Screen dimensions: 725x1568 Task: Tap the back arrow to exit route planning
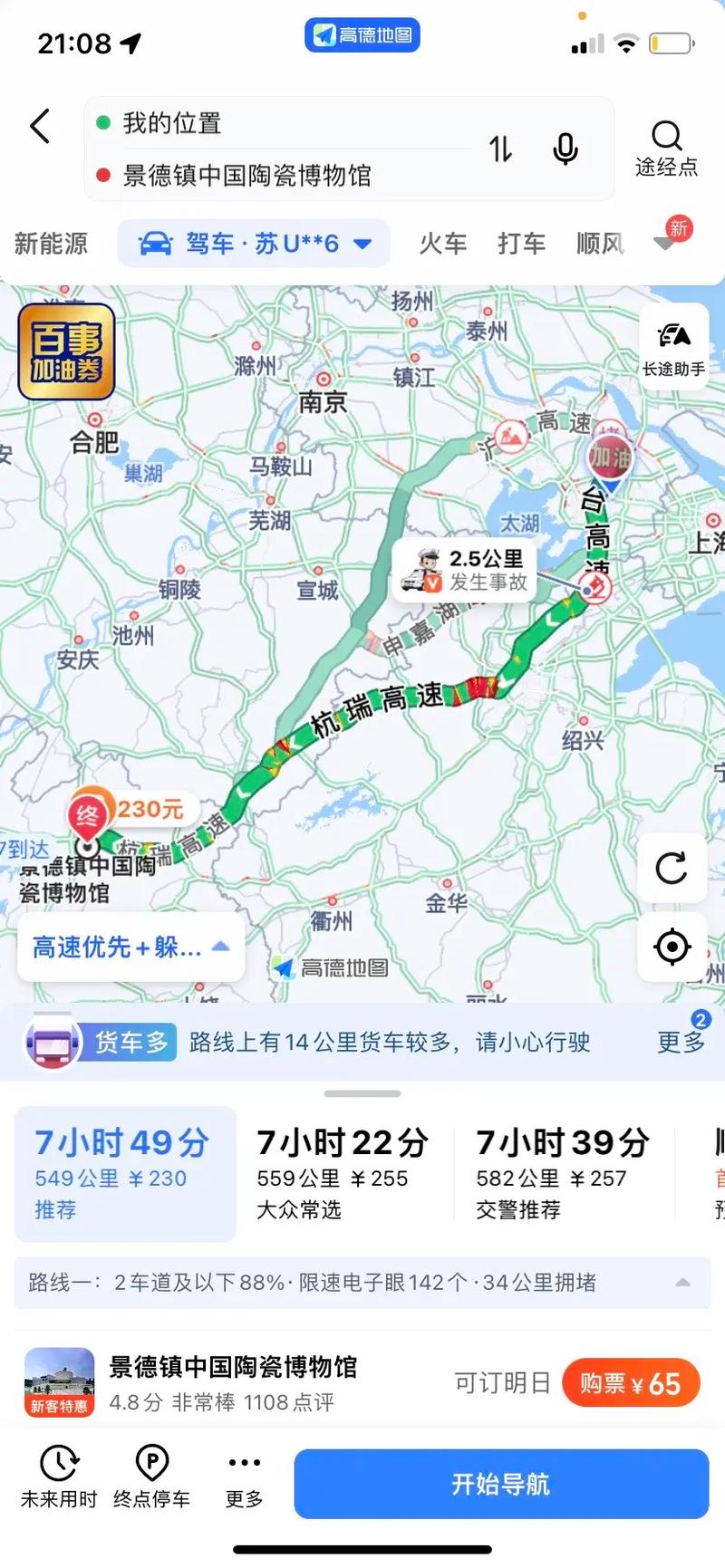pyautogui.click(x=39, y=126)
